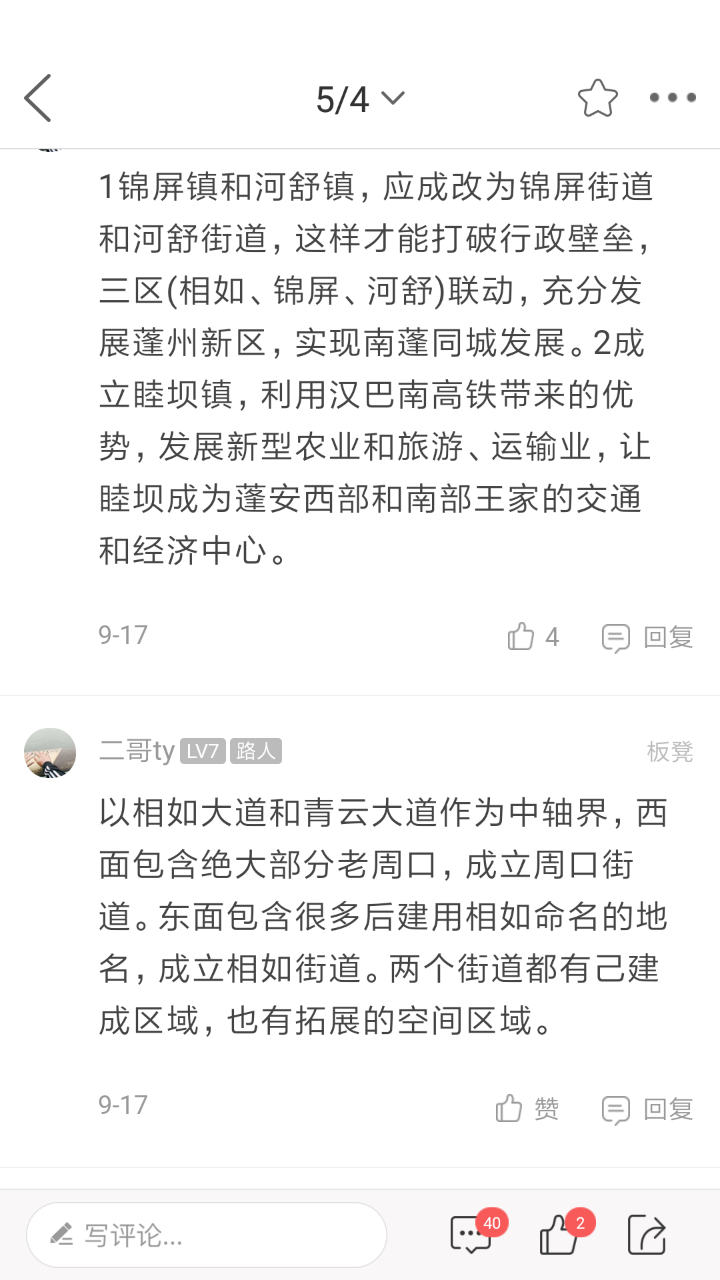
Task: Open the profile of username 二哥ty
Action: (137, 751)
